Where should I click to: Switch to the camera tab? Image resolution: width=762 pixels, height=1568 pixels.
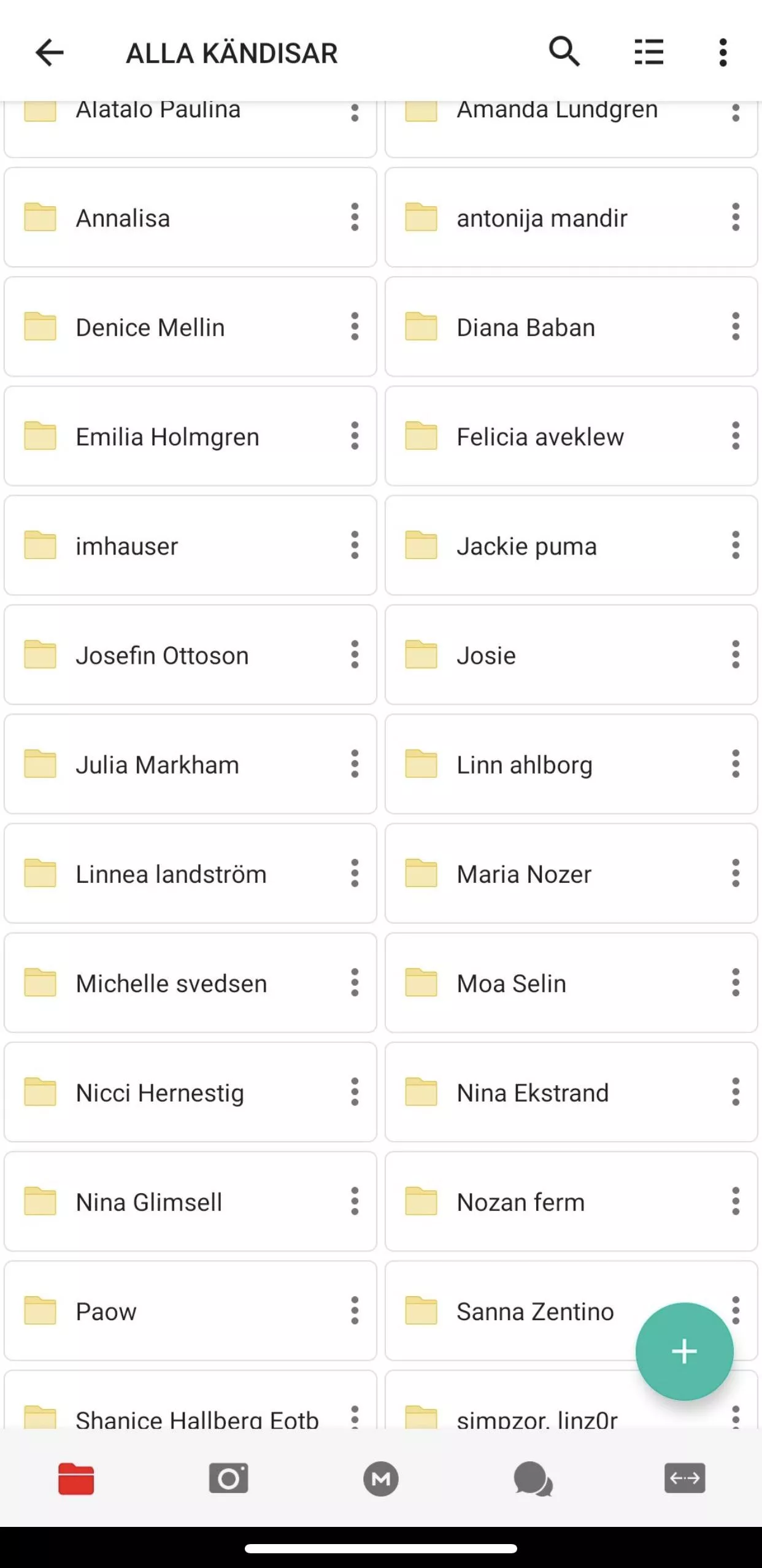click(228, 1478)
